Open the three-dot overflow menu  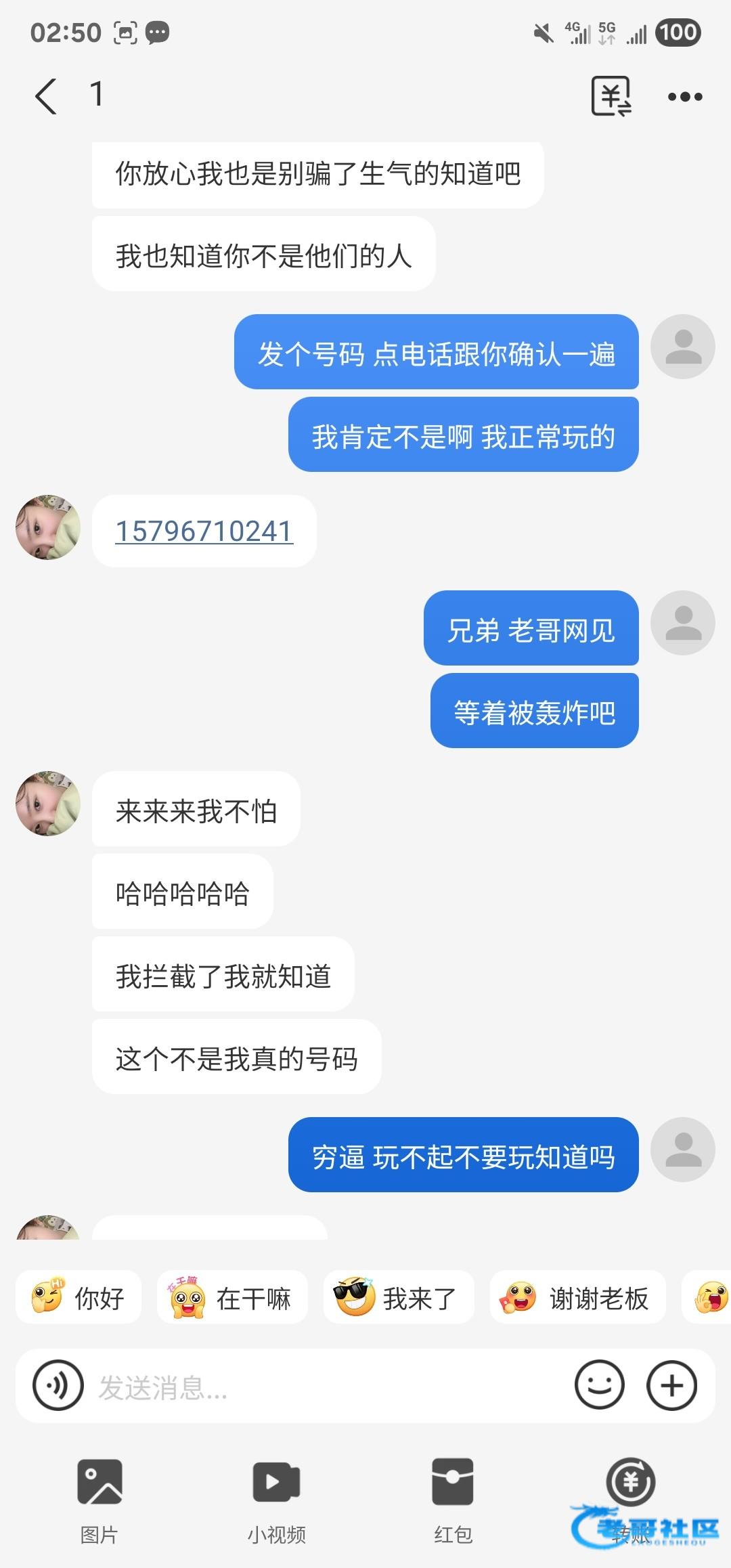click(684, 97)
